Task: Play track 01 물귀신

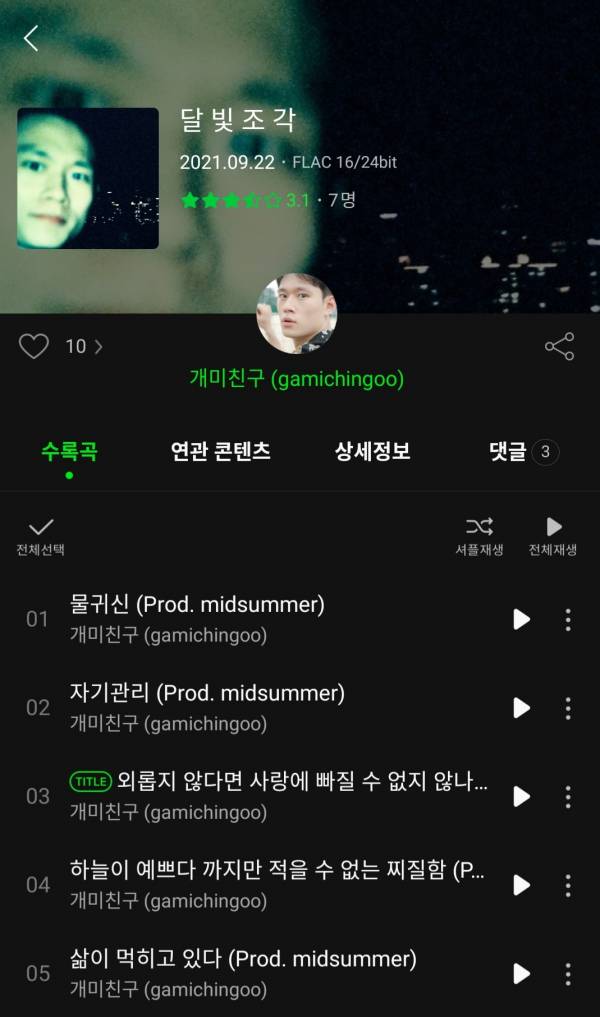Action: [x=521, y=620]
